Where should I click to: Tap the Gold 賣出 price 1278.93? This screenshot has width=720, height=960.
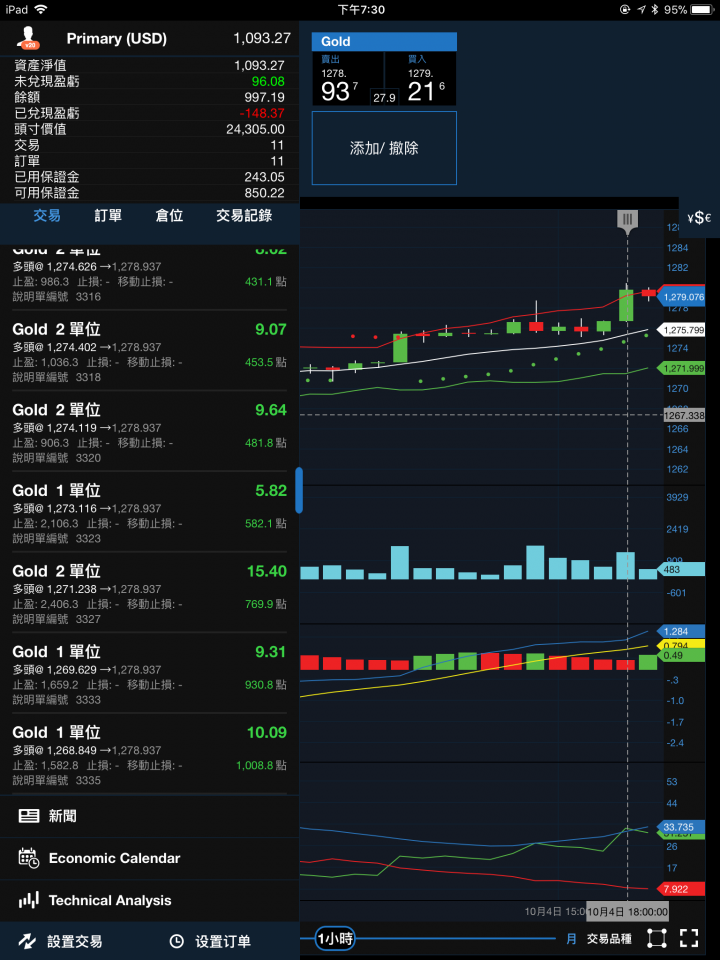point(346,86)
